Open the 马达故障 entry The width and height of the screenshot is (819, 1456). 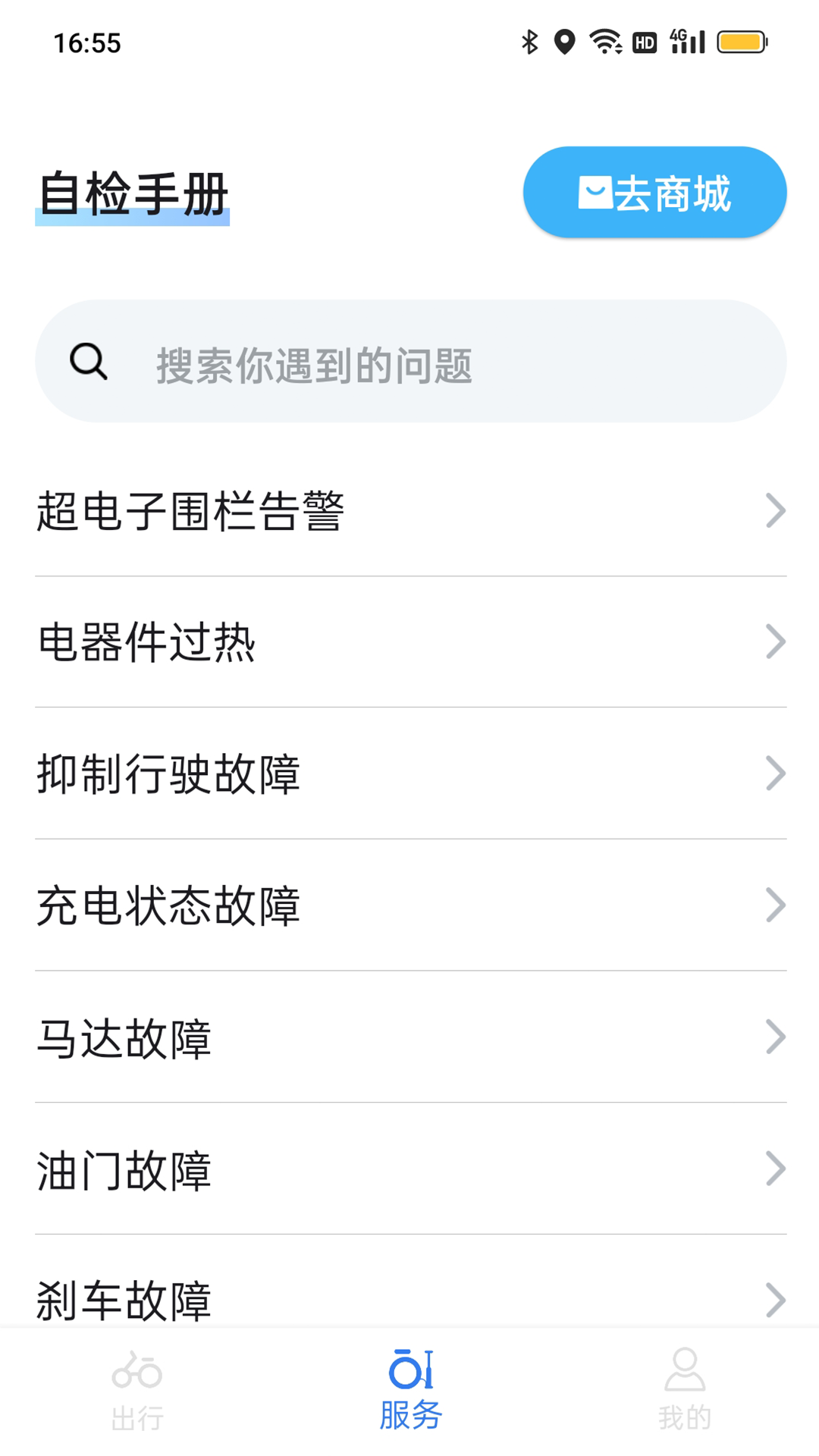[410, 1037]
